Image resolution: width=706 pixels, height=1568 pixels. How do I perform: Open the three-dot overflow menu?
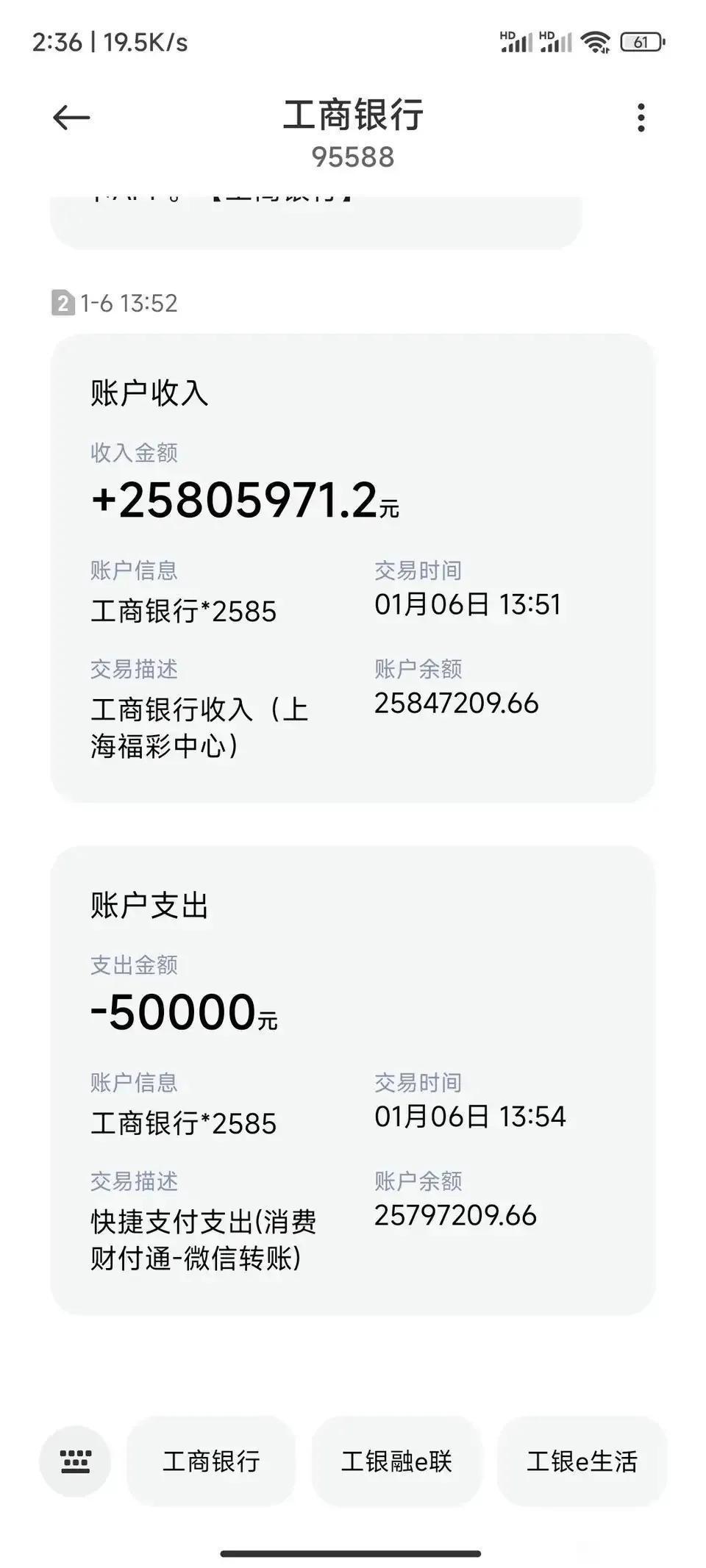point(641,118)
